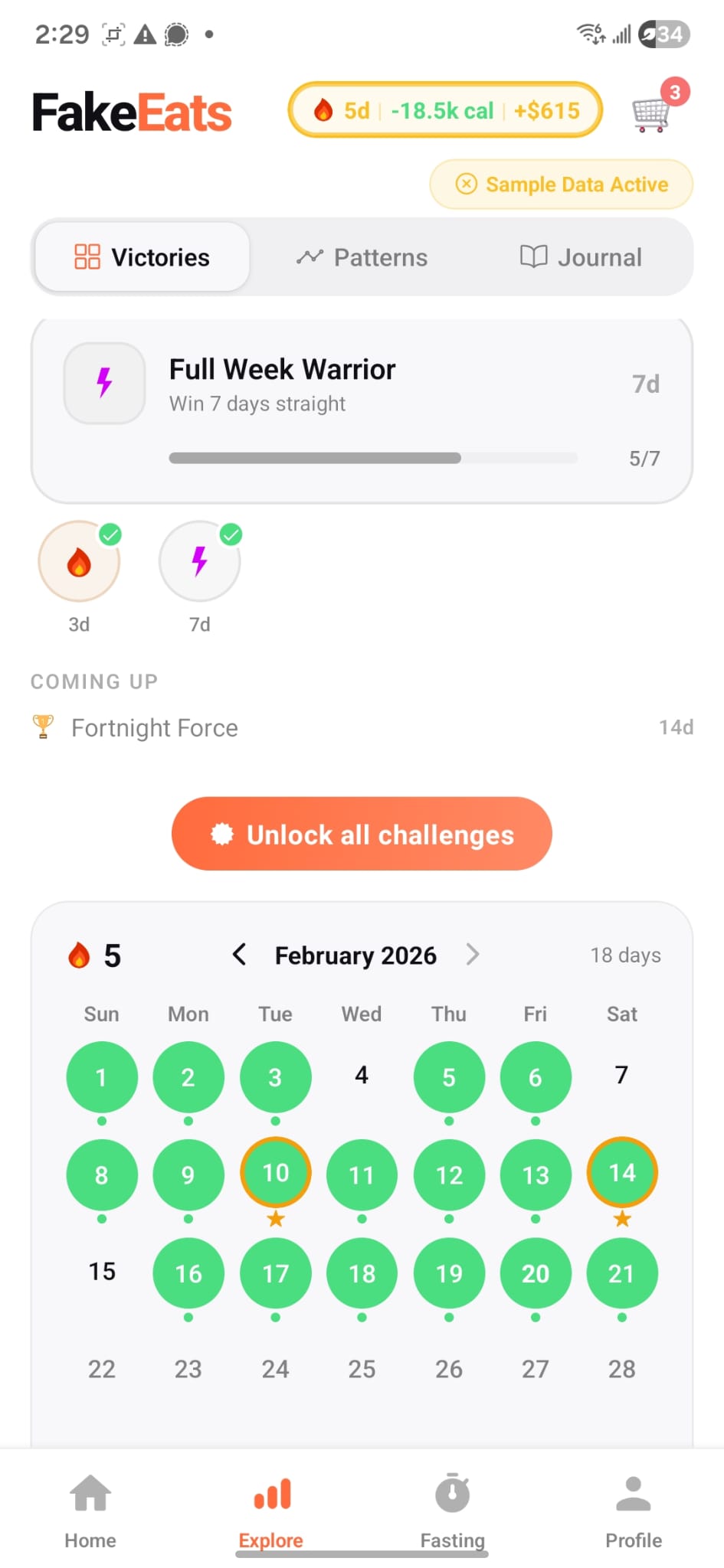Dismiss the Sample Data Active banner

click(466, 184)
